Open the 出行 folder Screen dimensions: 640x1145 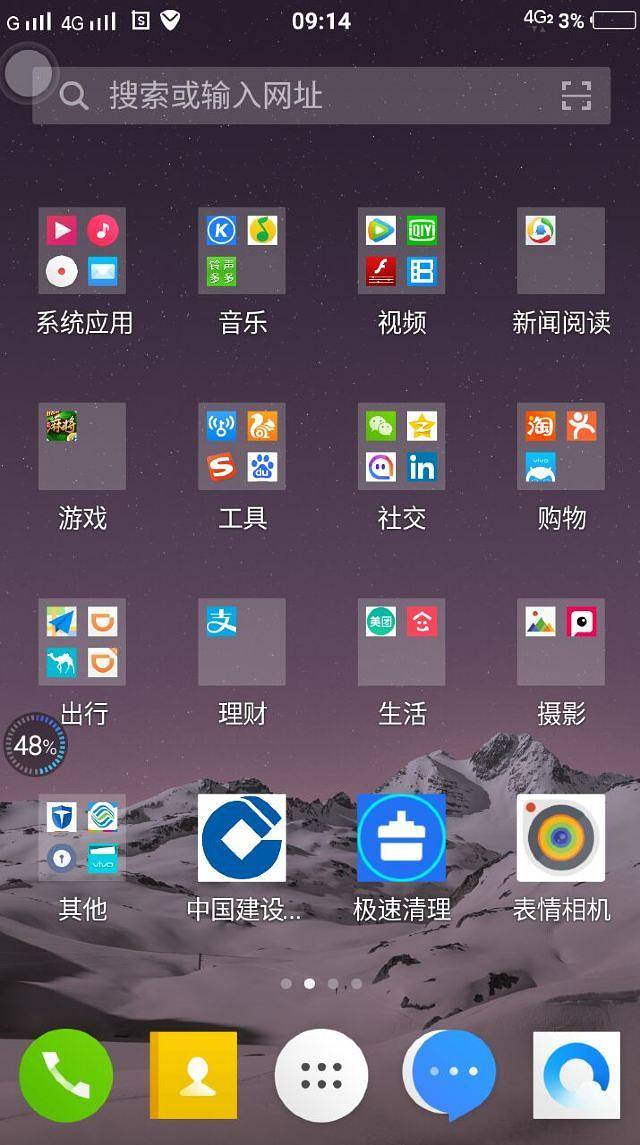coord(82,642)
